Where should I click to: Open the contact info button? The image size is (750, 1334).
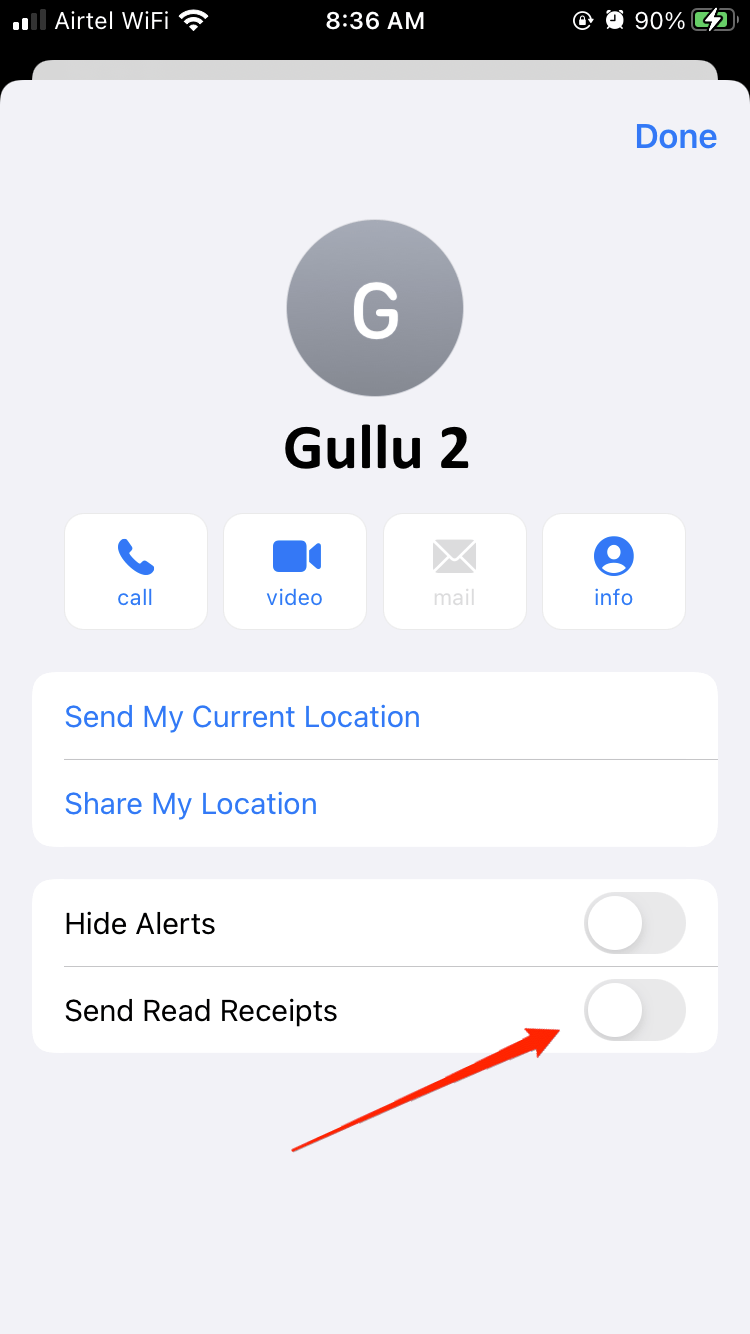pyautogui.click(x=614, y=571)
